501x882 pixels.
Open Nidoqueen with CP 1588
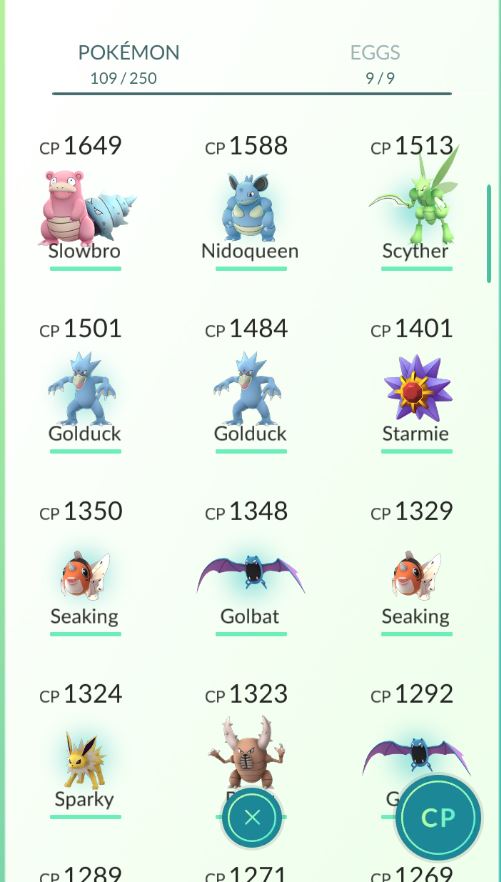(251, 204)
